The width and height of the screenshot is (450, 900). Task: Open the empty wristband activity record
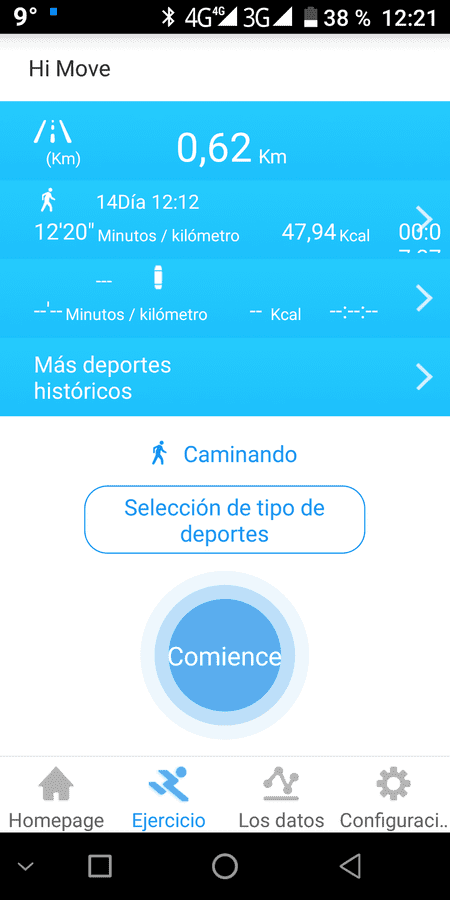(x=225, y=298)
